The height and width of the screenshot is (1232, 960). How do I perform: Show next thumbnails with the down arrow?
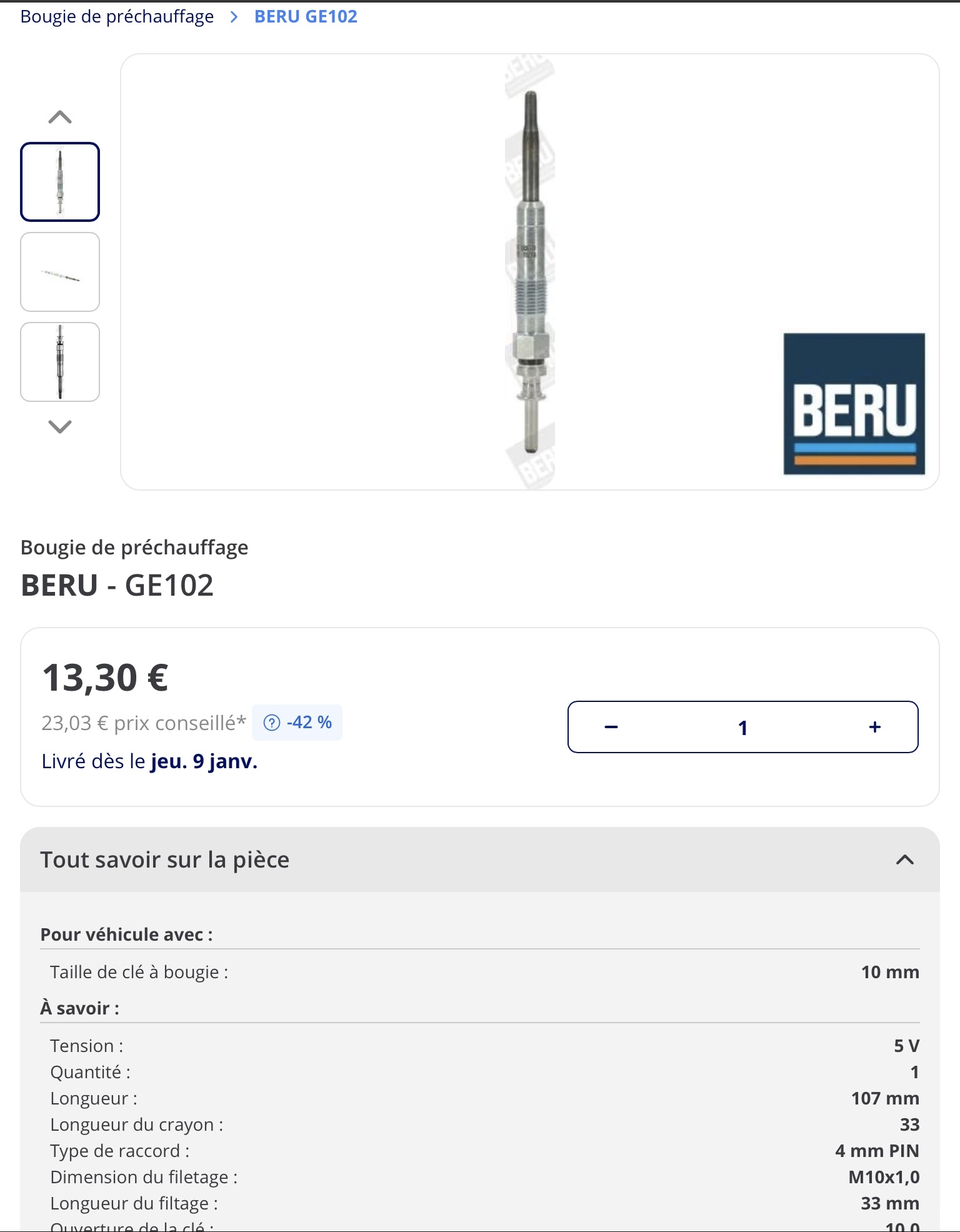60,426
